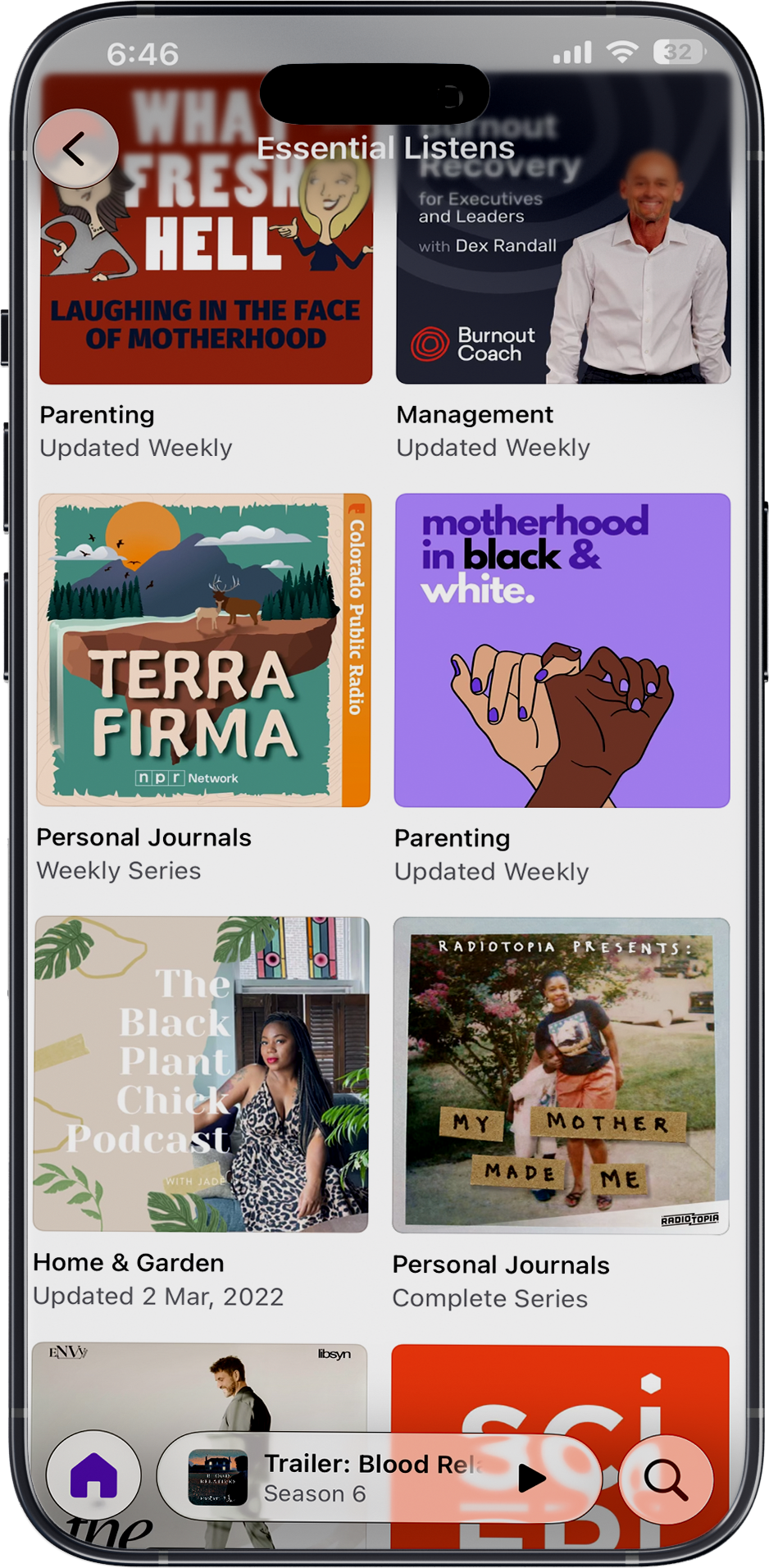
Task: Play the Blood Relations trailer
Action: point(531,1479)
